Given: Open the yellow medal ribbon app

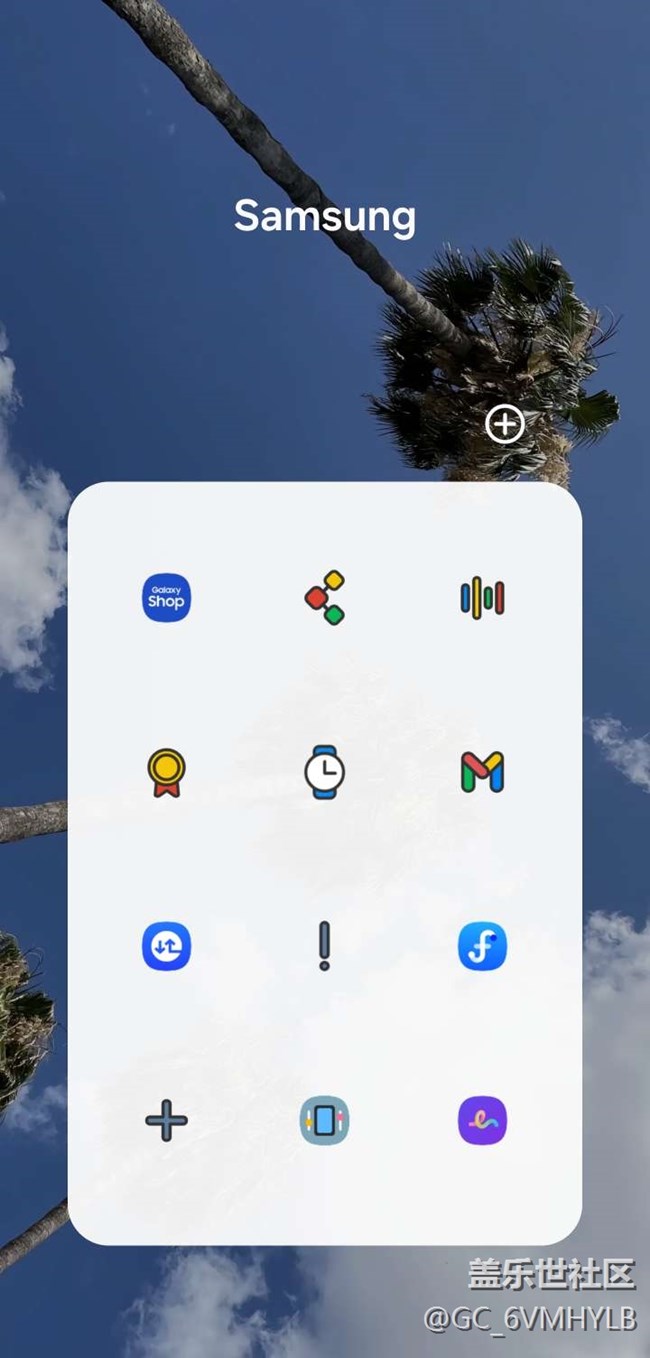Looking at the screenshot, I should 166,772.
